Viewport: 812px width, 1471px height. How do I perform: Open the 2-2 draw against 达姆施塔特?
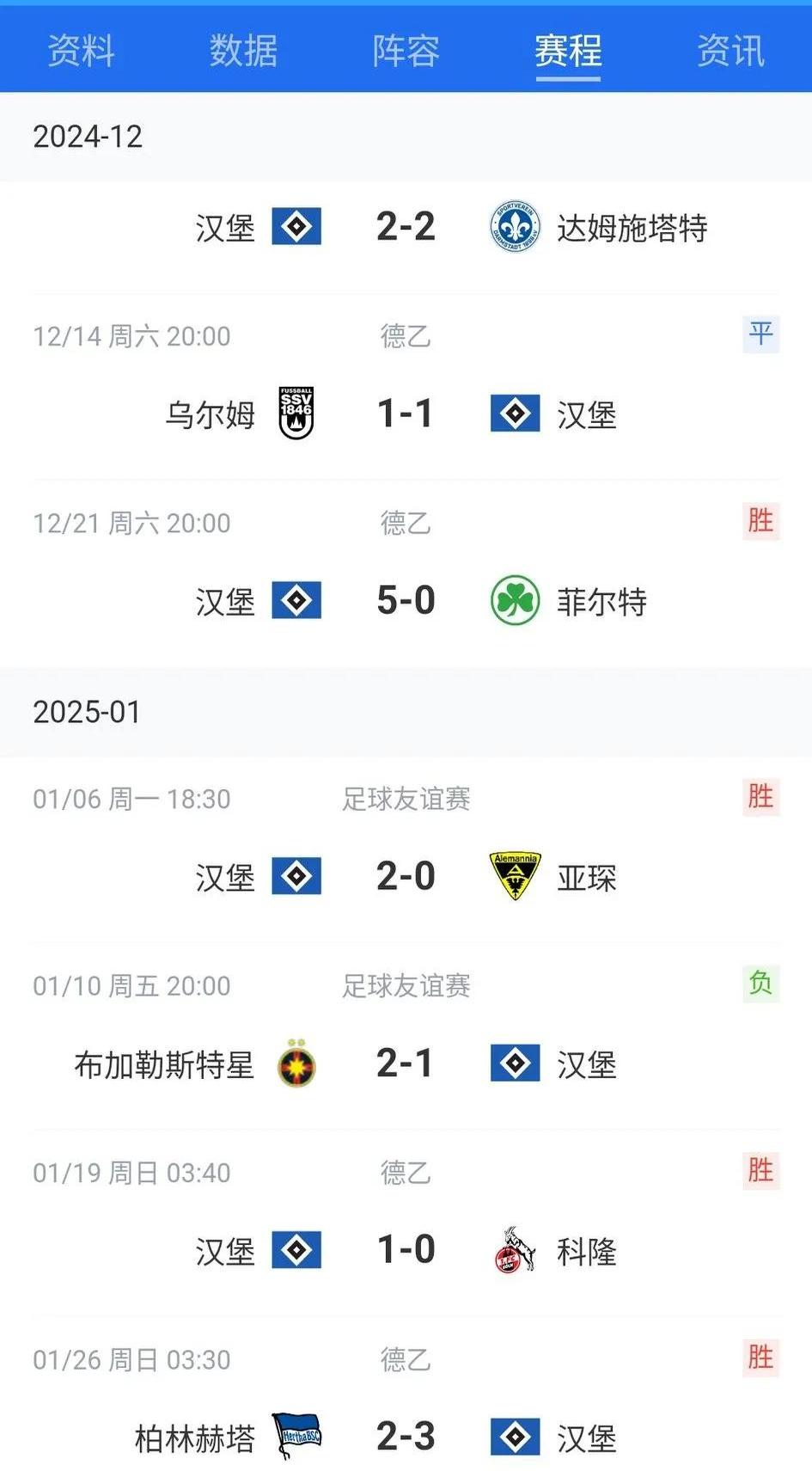(406, 227)
